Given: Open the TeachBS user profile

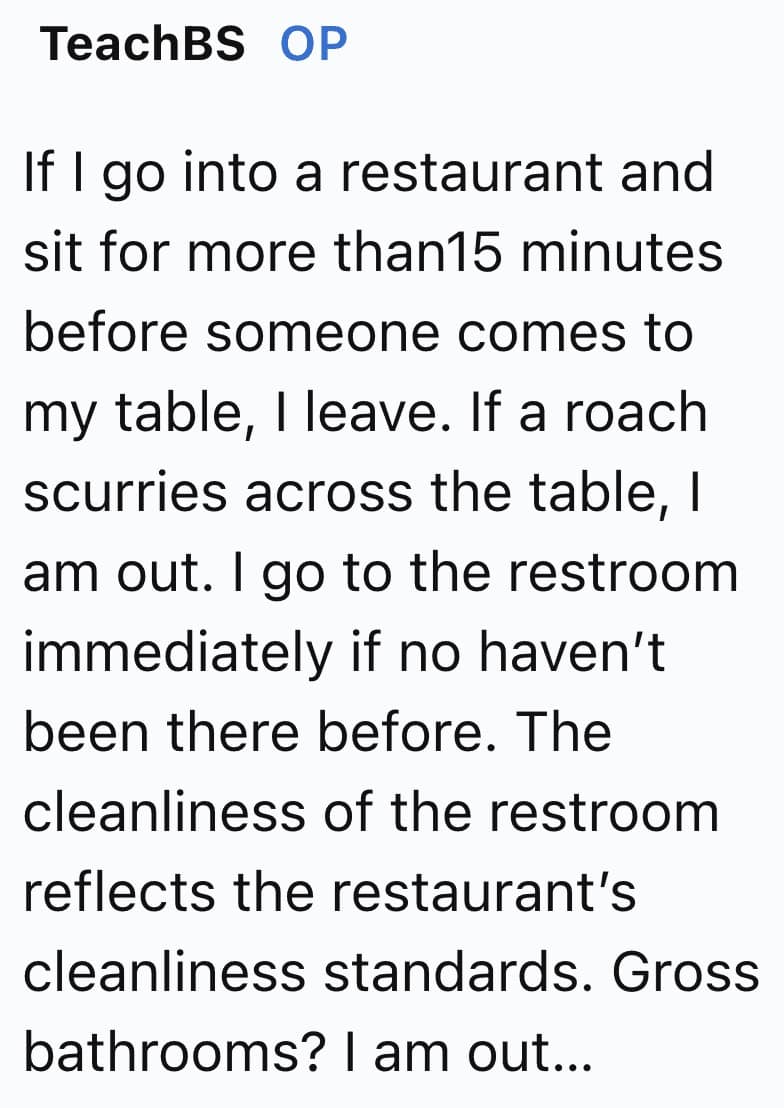Looking at the screenshot, I should coord(142,45).
